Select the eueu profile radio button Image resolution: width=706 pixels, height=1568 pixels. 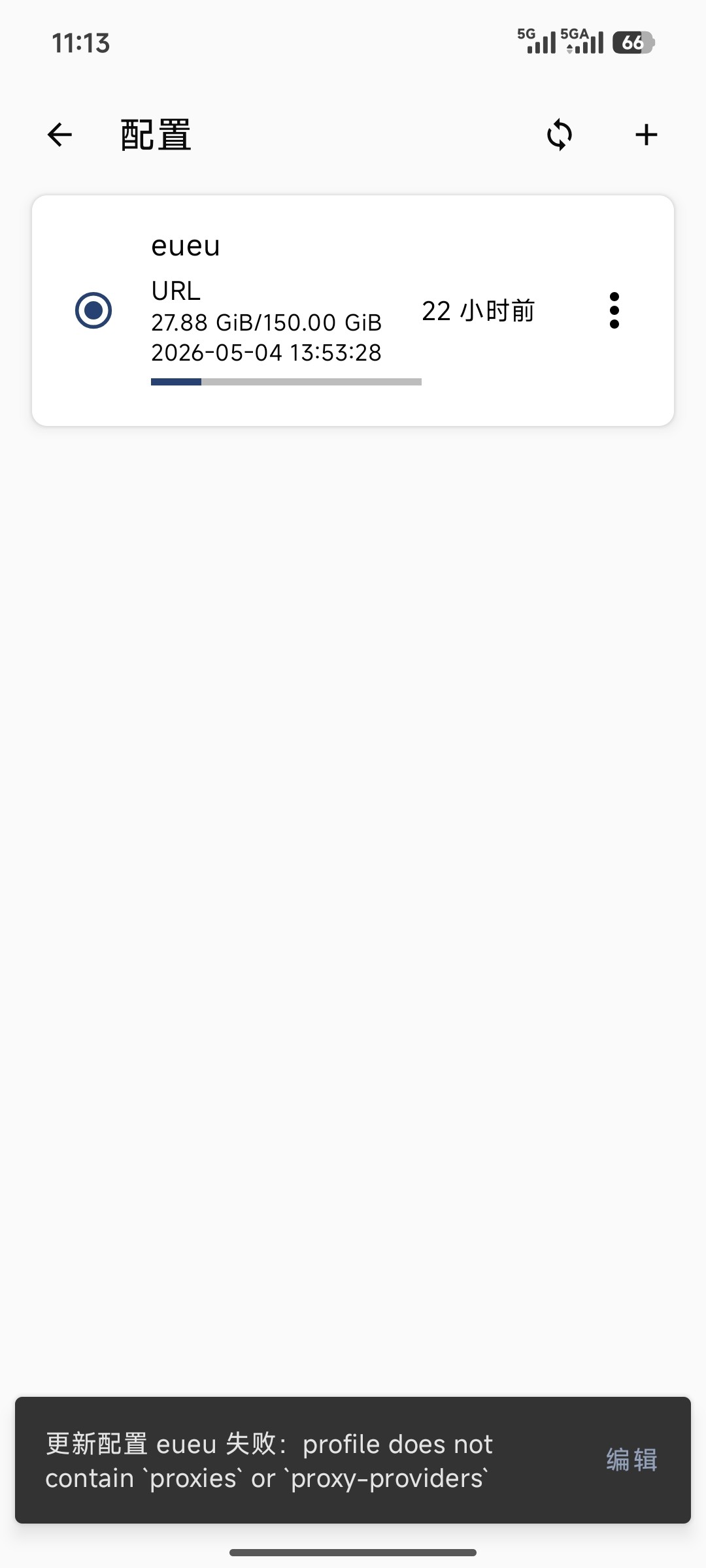pos(93,310)
